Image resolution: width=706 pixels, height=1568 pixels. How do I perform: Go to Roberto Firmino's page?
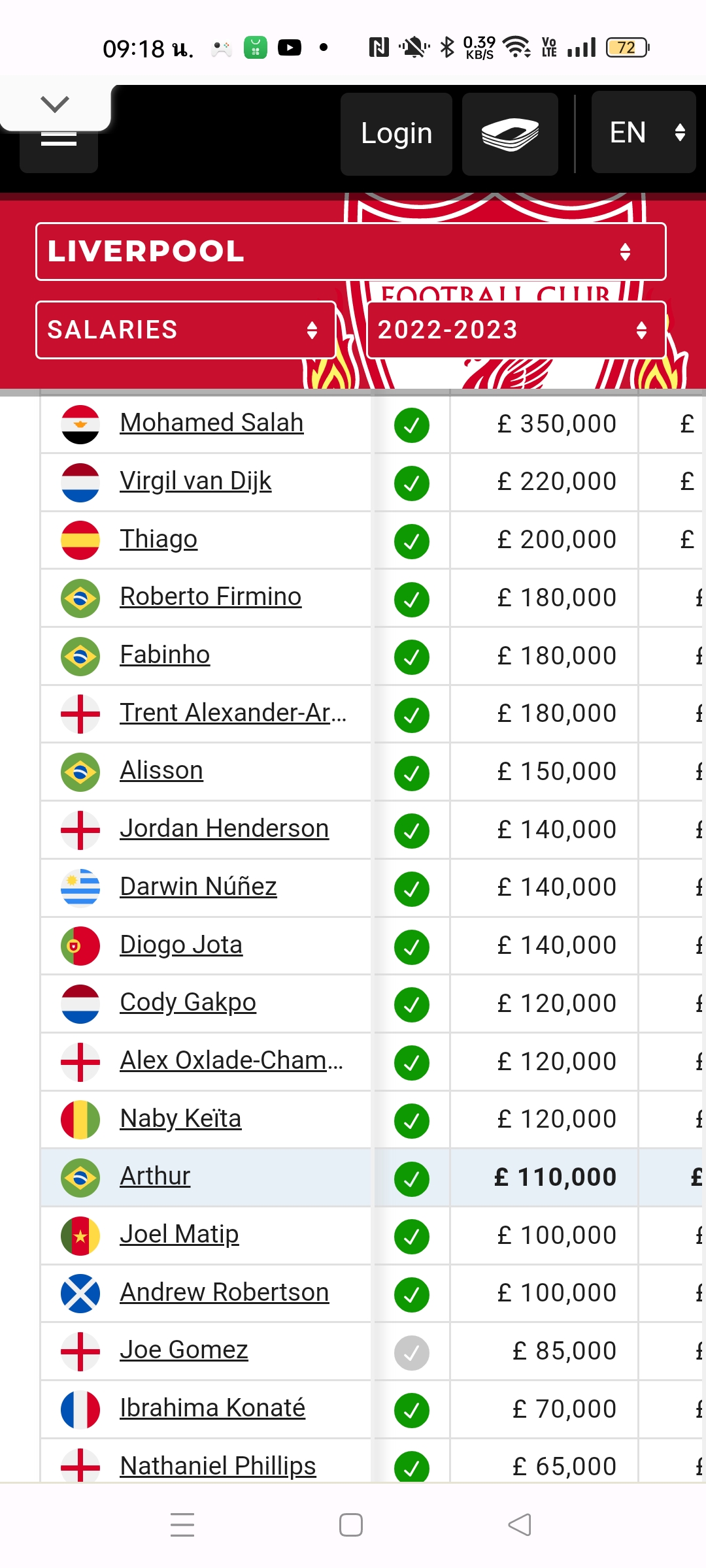click(x=210, y=597)
